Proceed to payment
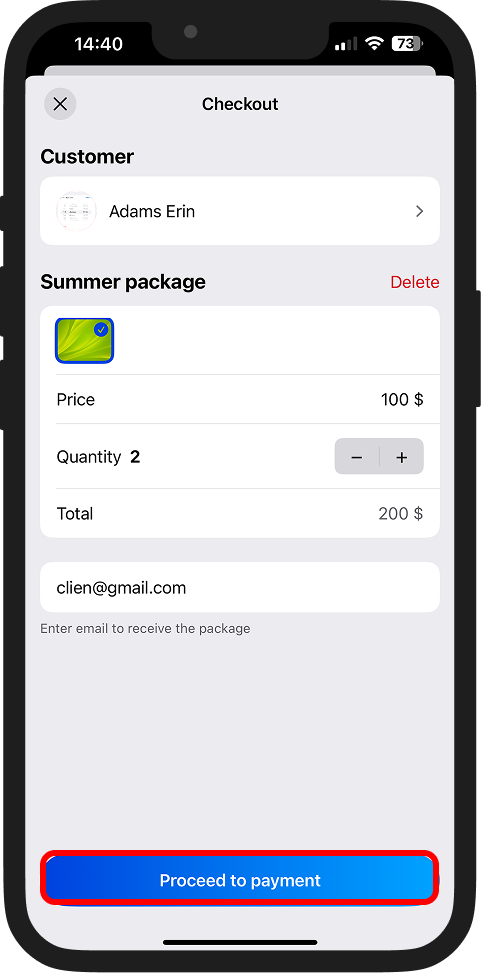This screenshot has height=973, width=481. click(240, 880)
